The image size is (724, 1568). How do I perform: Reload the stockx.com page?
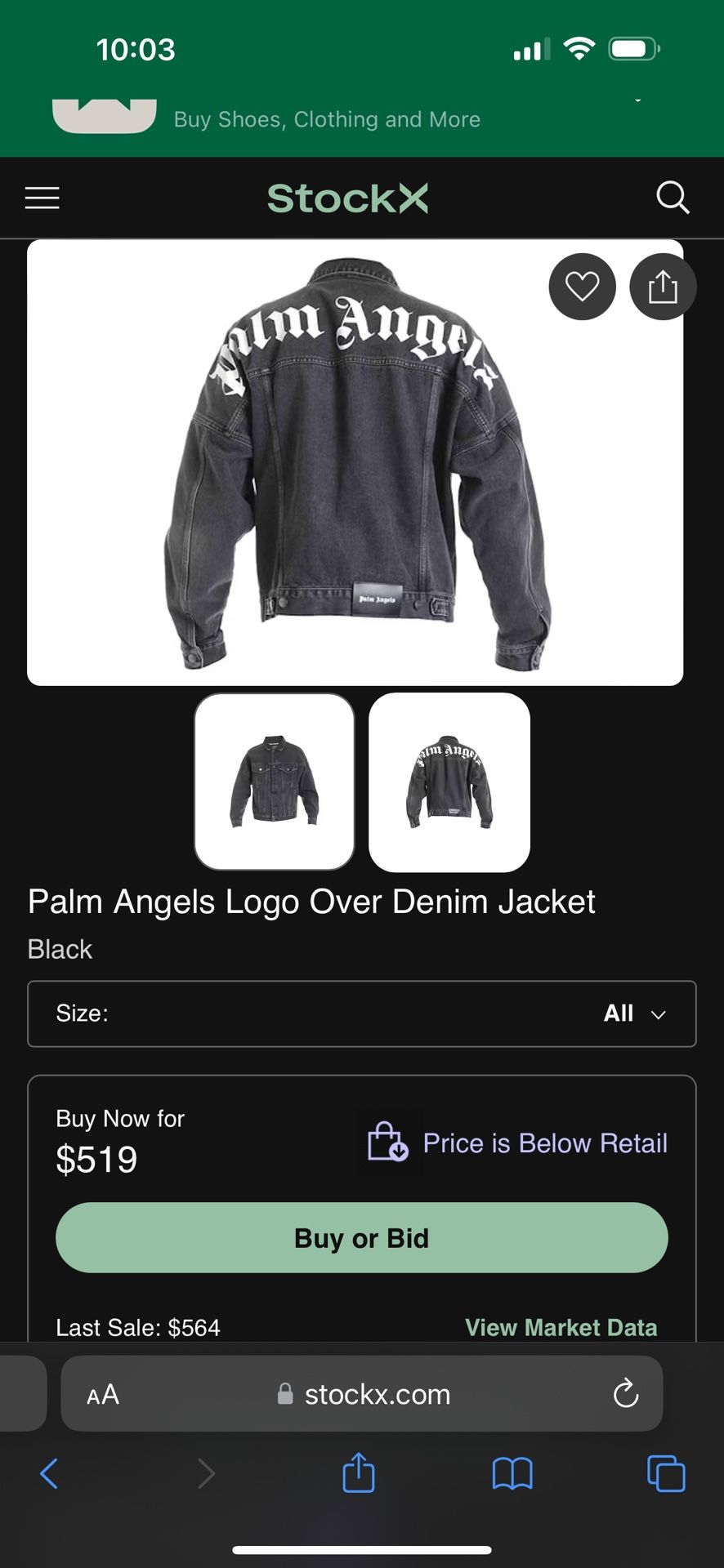(625, 1394)
